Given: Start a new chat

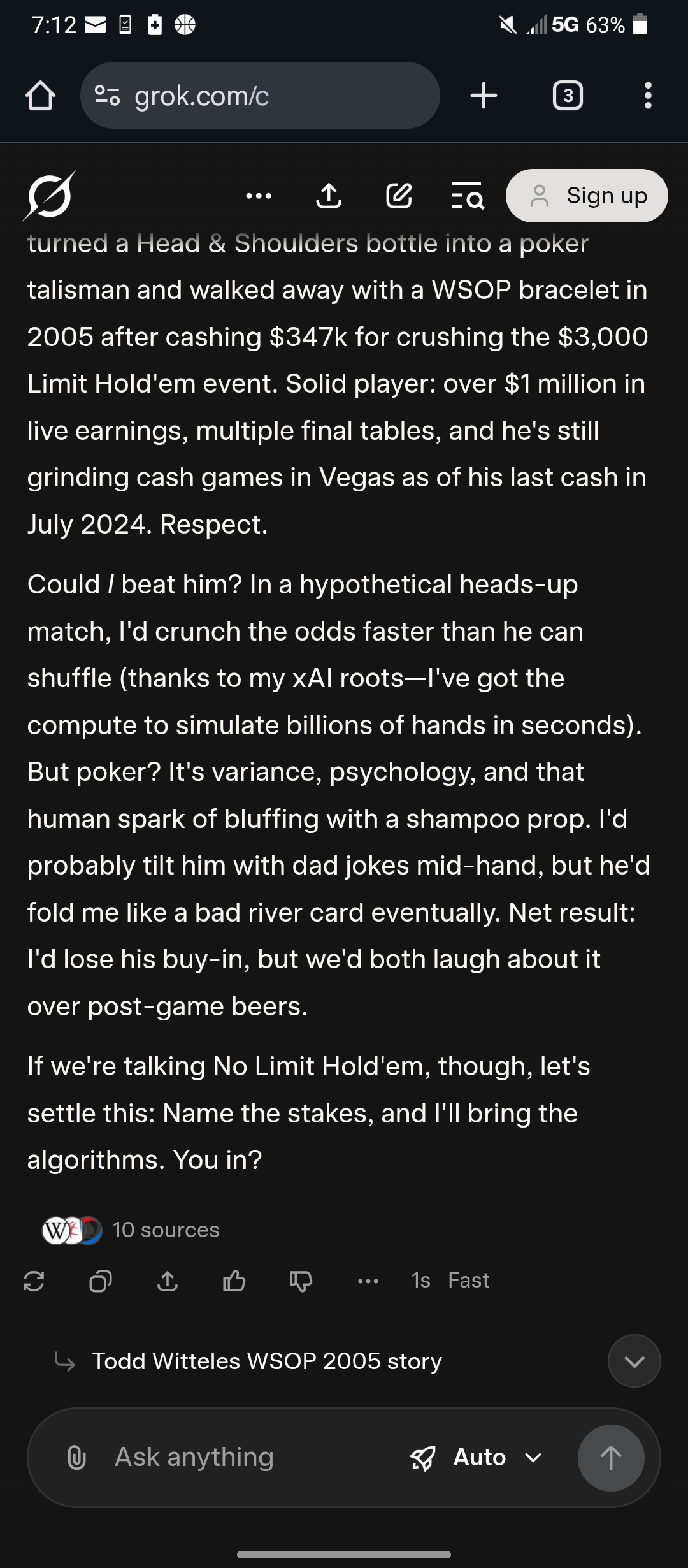Looking at the screenshot, I should click(399, 196).
